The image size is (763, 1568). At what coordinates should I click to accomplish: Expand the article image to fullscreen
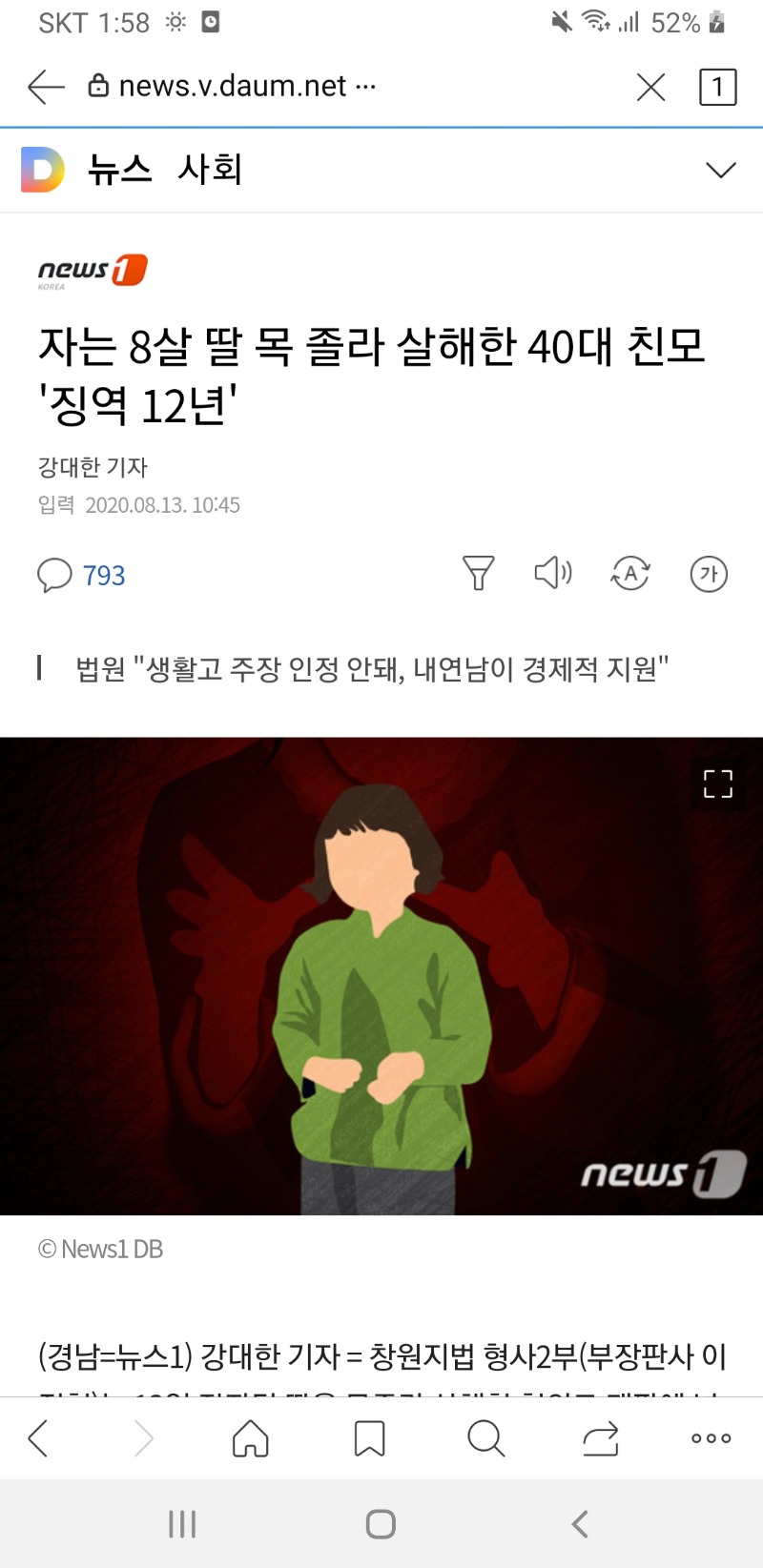[717, 784]
